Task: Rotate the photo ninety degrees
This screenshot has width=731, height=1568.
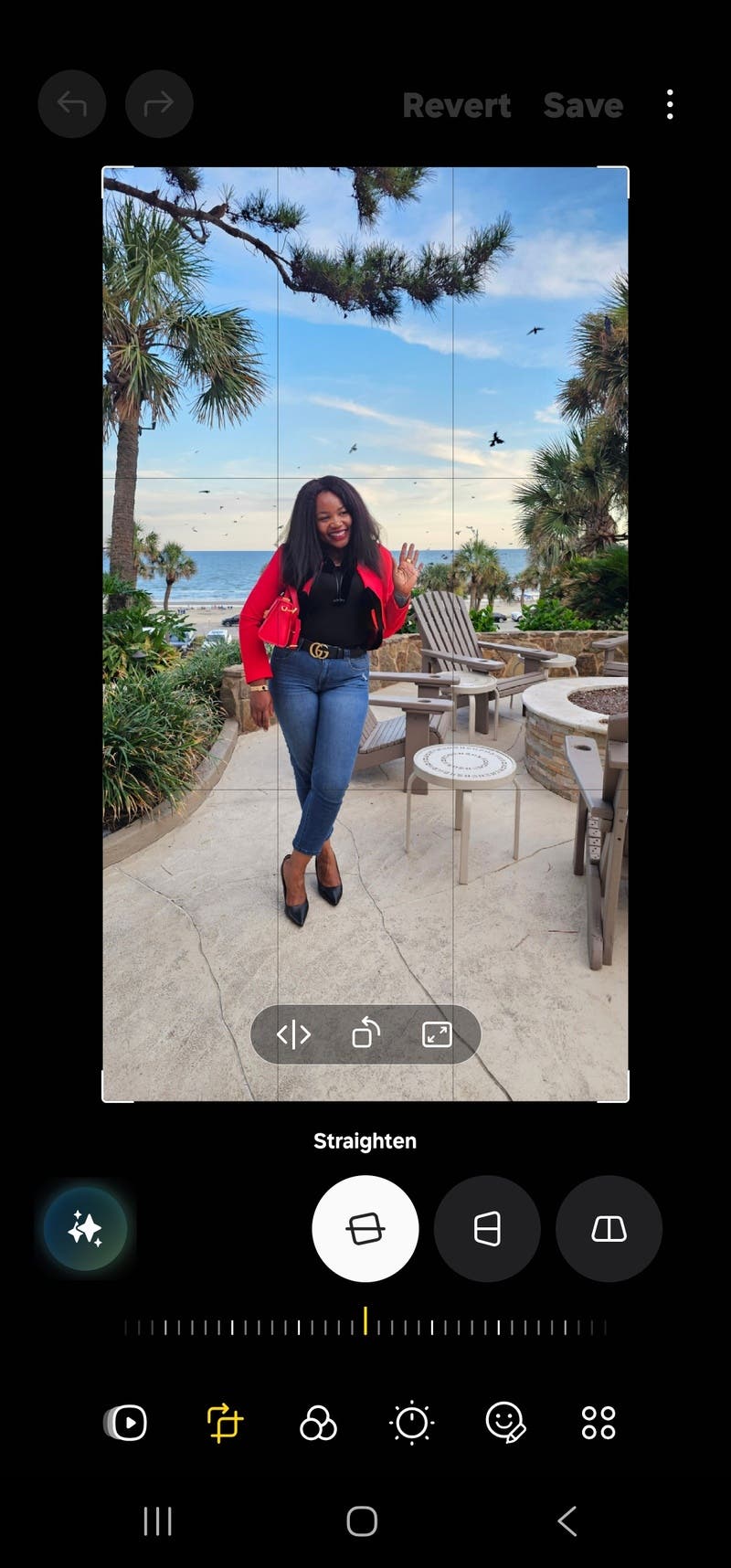Action: pyautogui.click(x=365, y=1034)
